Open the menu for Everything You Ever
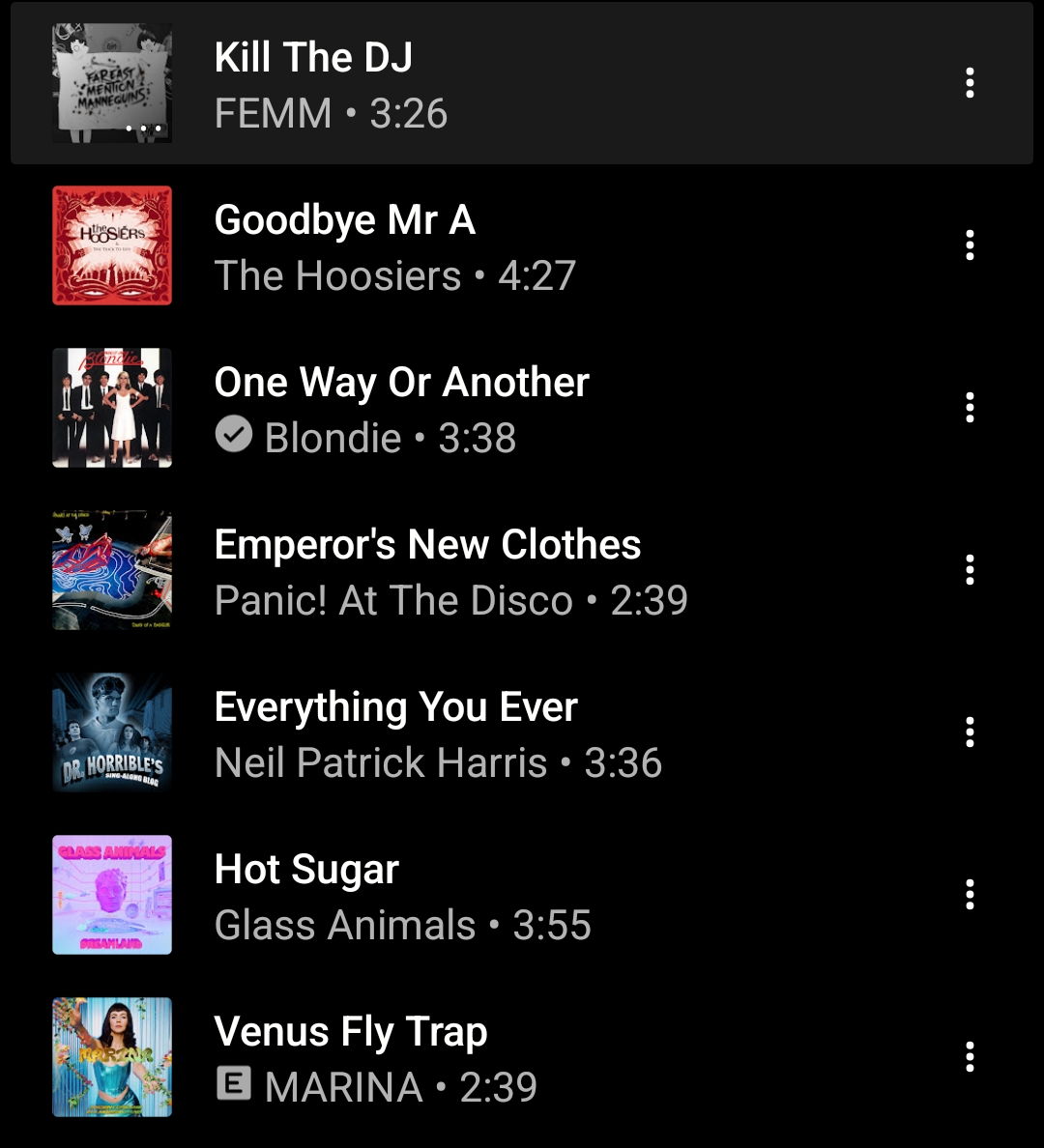Image resolution: width=1044 pixels, height=1148 pixels. tap(970, 733)
